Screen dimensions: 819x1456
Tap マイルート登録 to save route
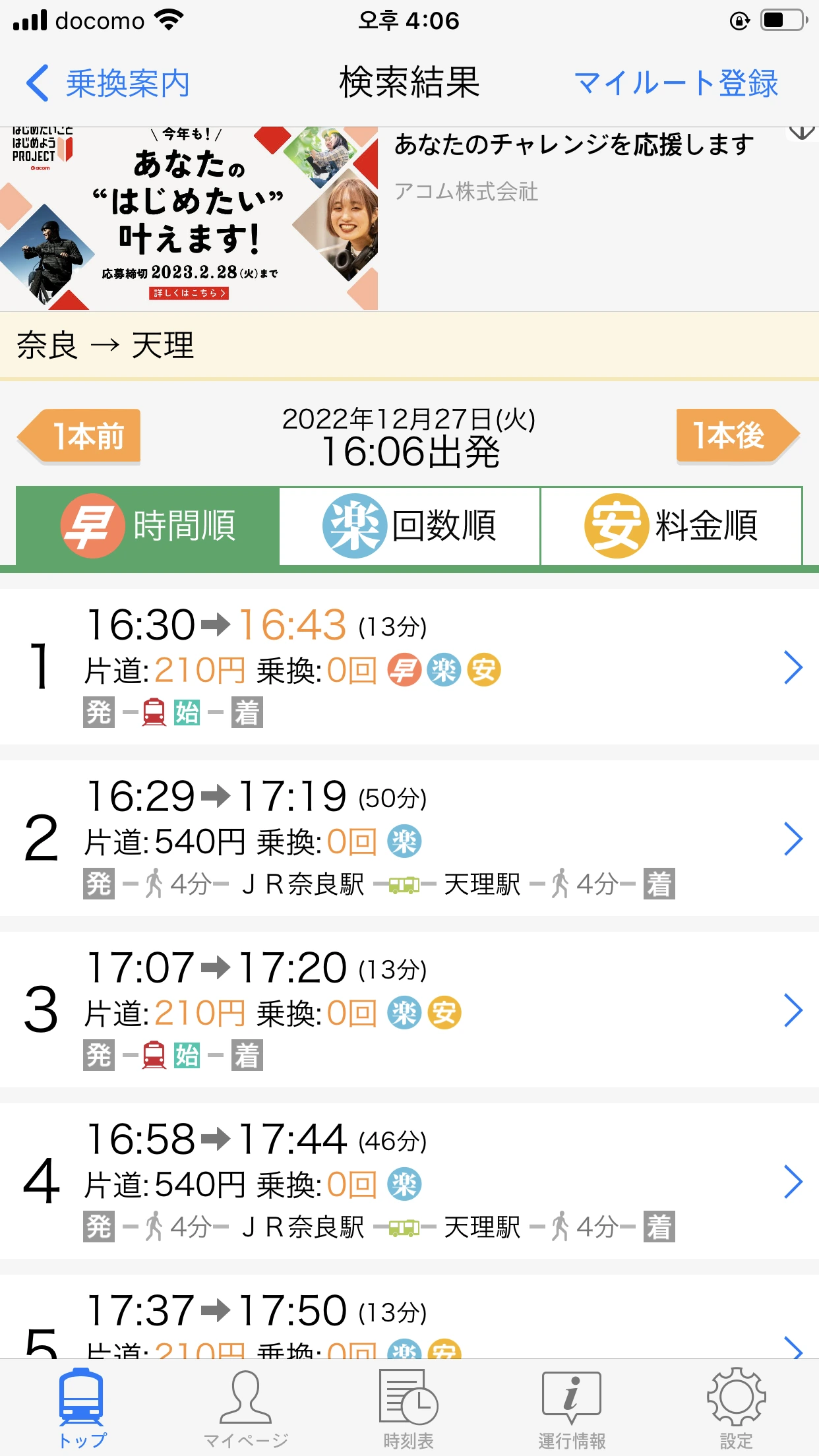(x=676, y=84)
